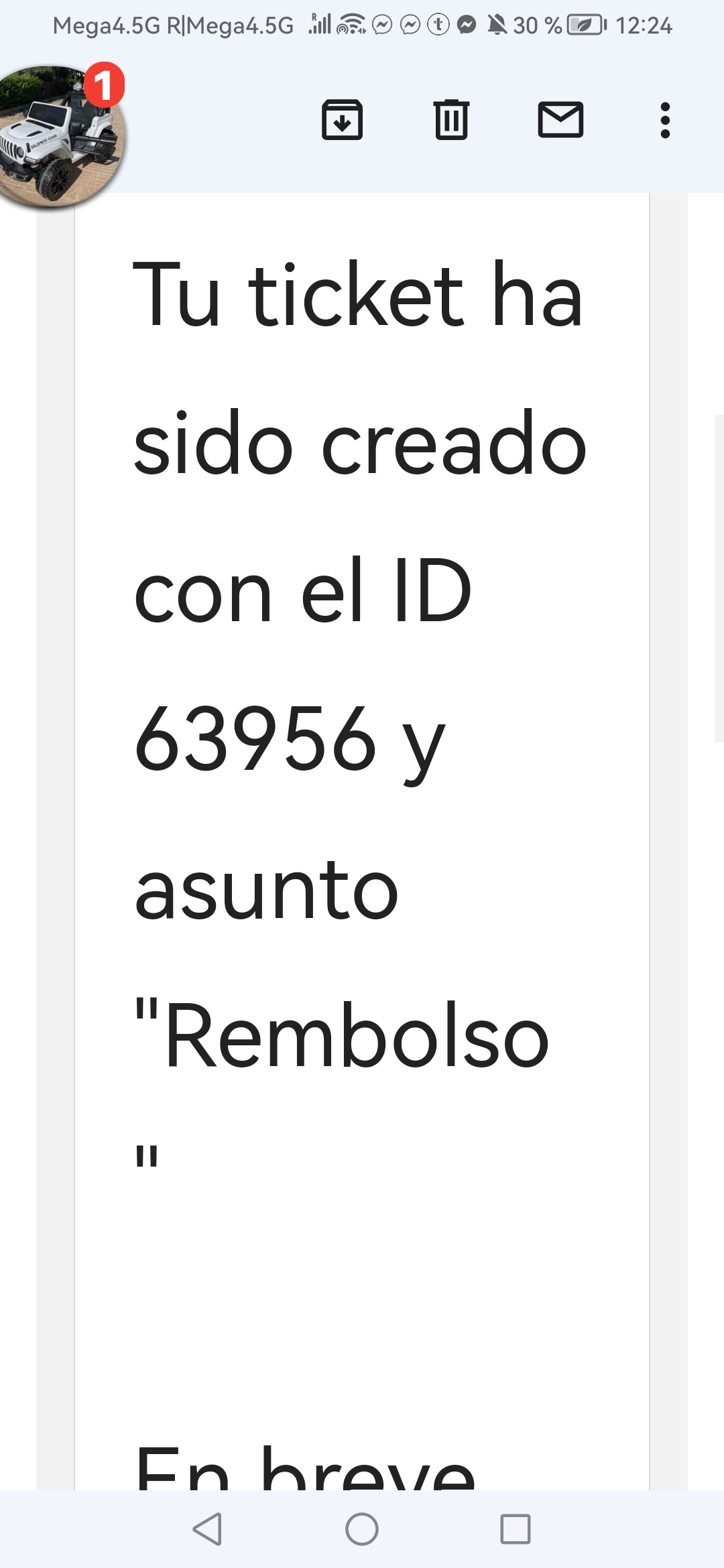Tap the system home button
This screenshot has height=1568, width=724.
362,1529
